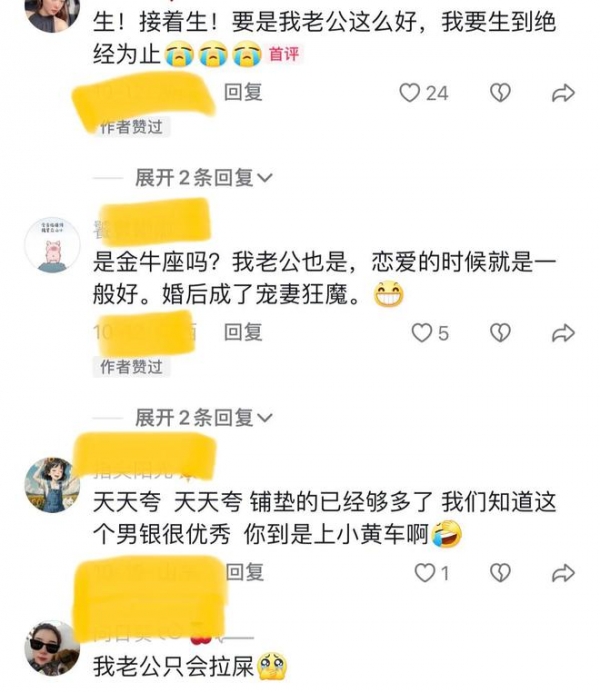Share the '生到绝经为止' comment
The image size is (600, 692).
(563, 93)
